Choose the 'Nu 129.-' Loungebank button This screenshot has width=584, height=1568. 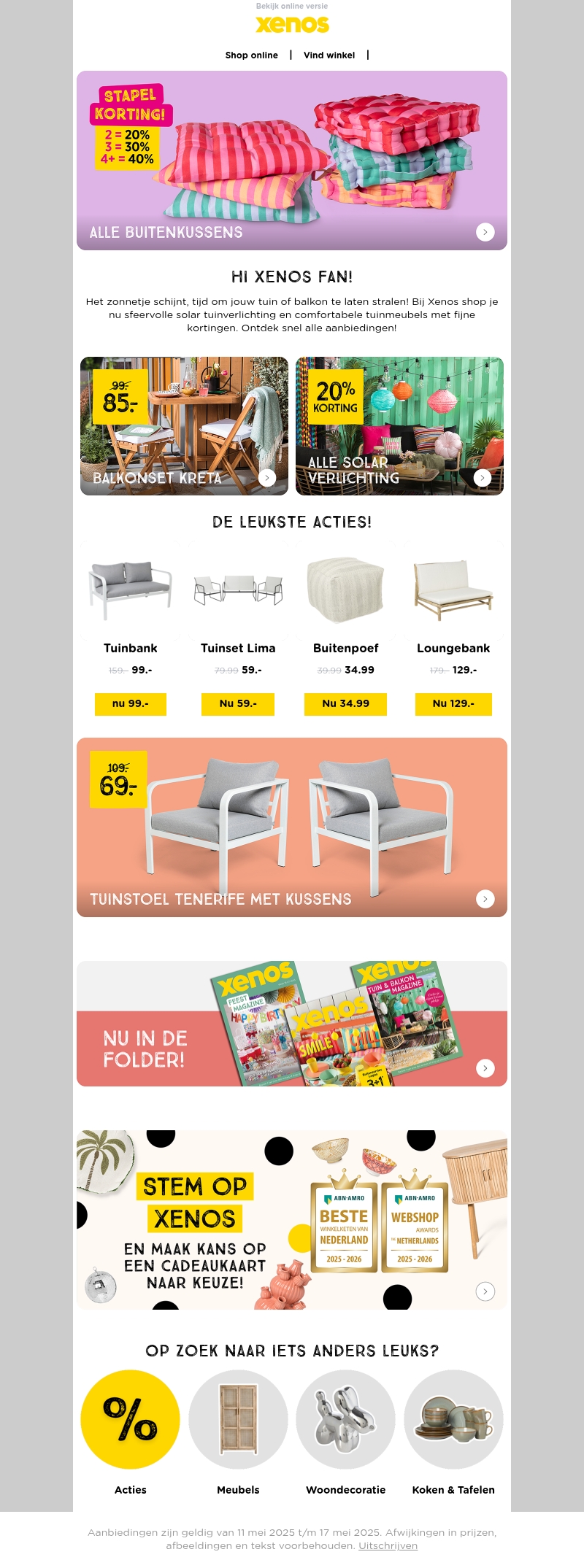(453, 704)
